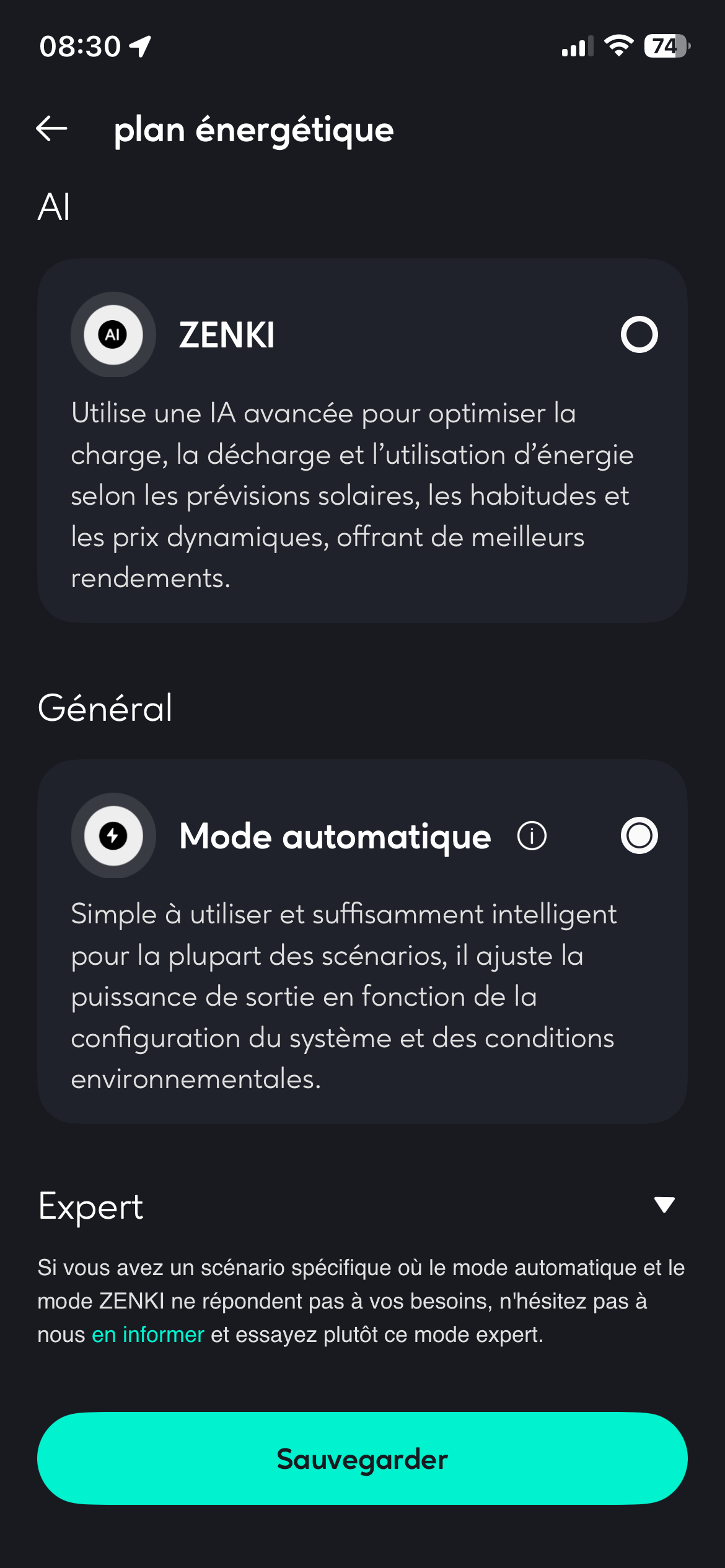The height and width of the screenshot is (1568, 725).
Task: Open the info icon beside Mode automatique
Action: [x=532, y=836]
